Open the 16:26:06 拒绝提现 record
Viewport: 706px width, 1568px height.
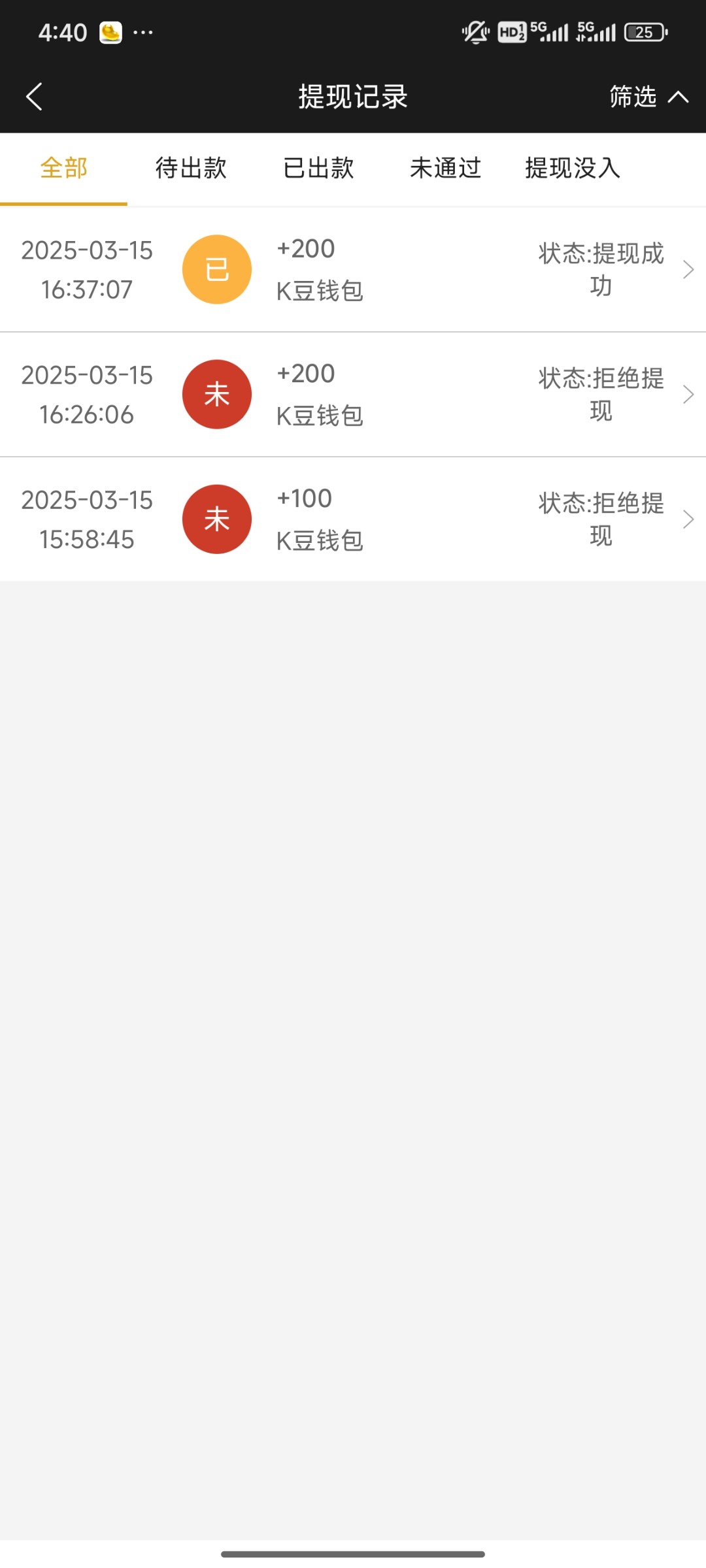353,394
